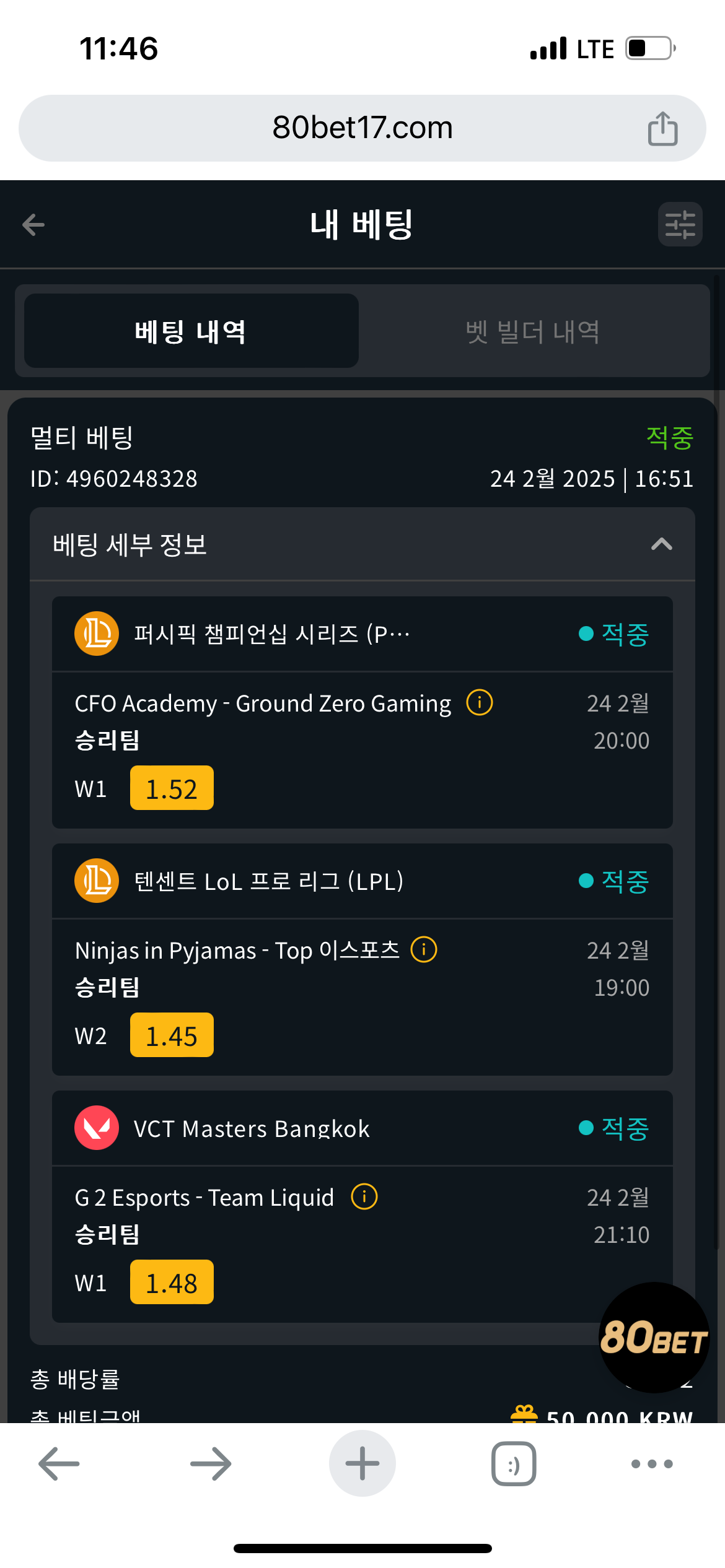Image resolution: width=725 pixels, height=1568 pixels.
Task: Open info for G2 Esports - Team Liquid
Action: click(x=364, y=1196)
